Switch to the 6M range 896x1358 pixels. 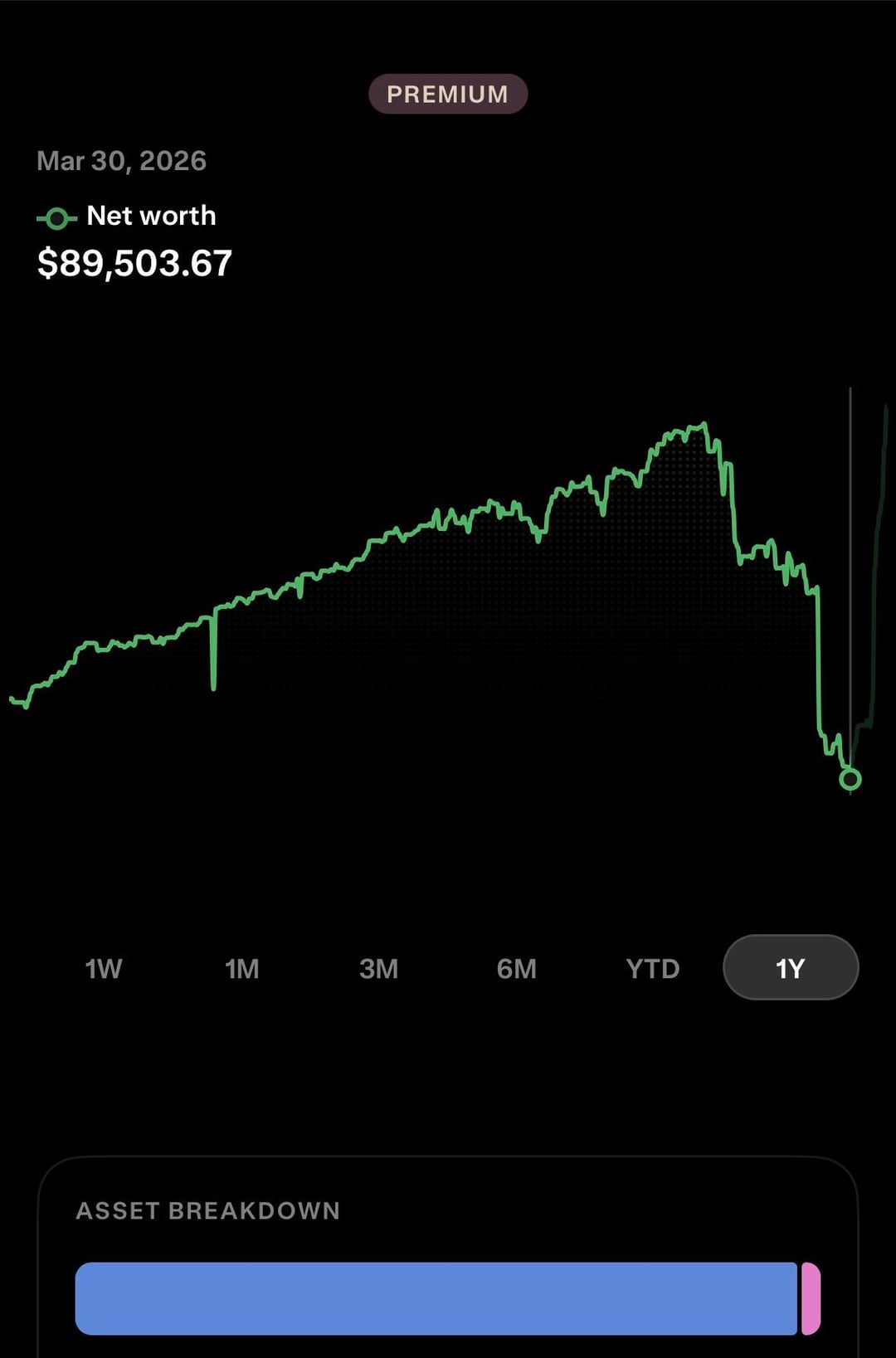[516, 968]
